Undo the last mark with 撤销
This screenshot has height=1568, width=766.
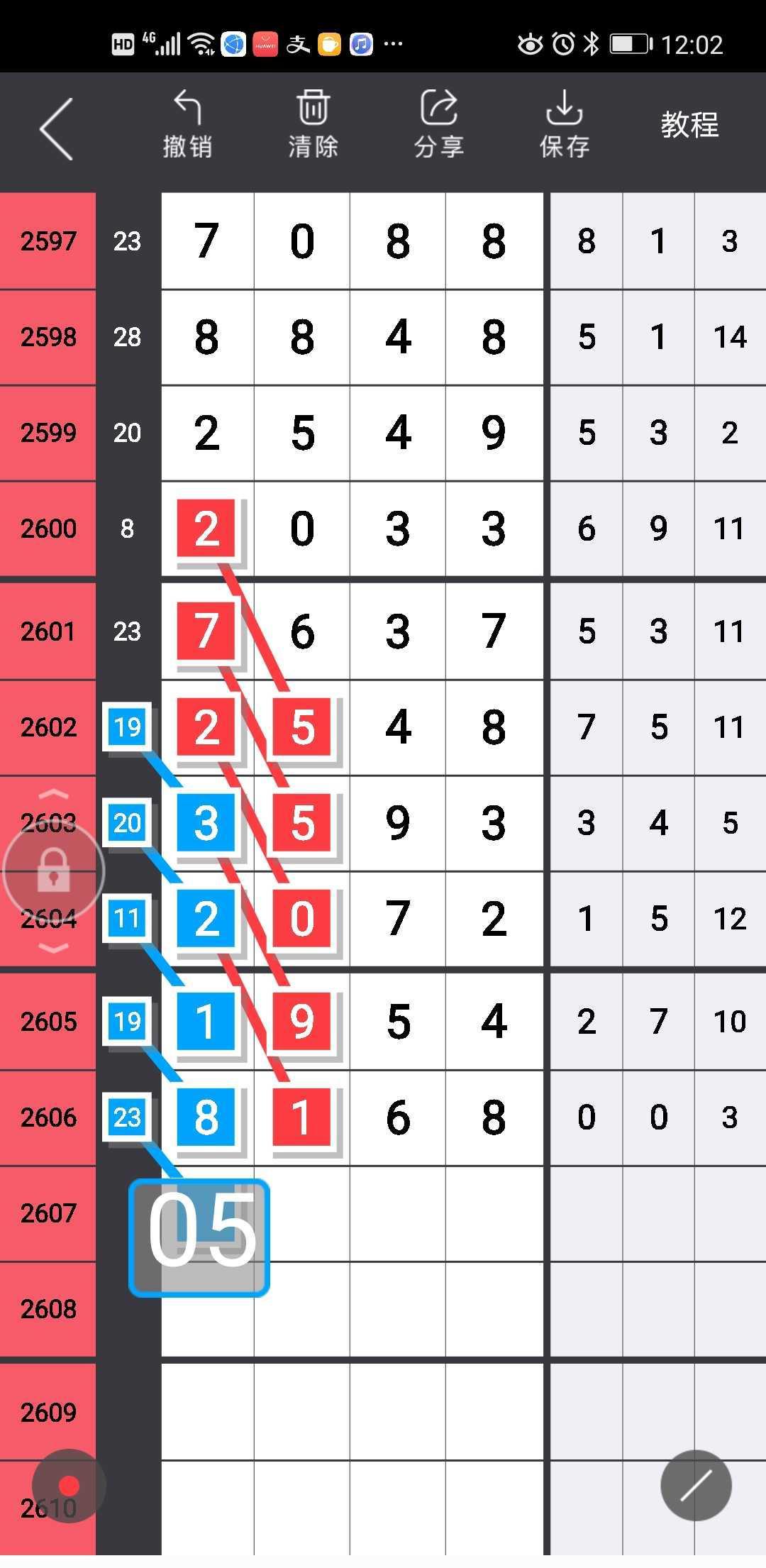[187, 124]
